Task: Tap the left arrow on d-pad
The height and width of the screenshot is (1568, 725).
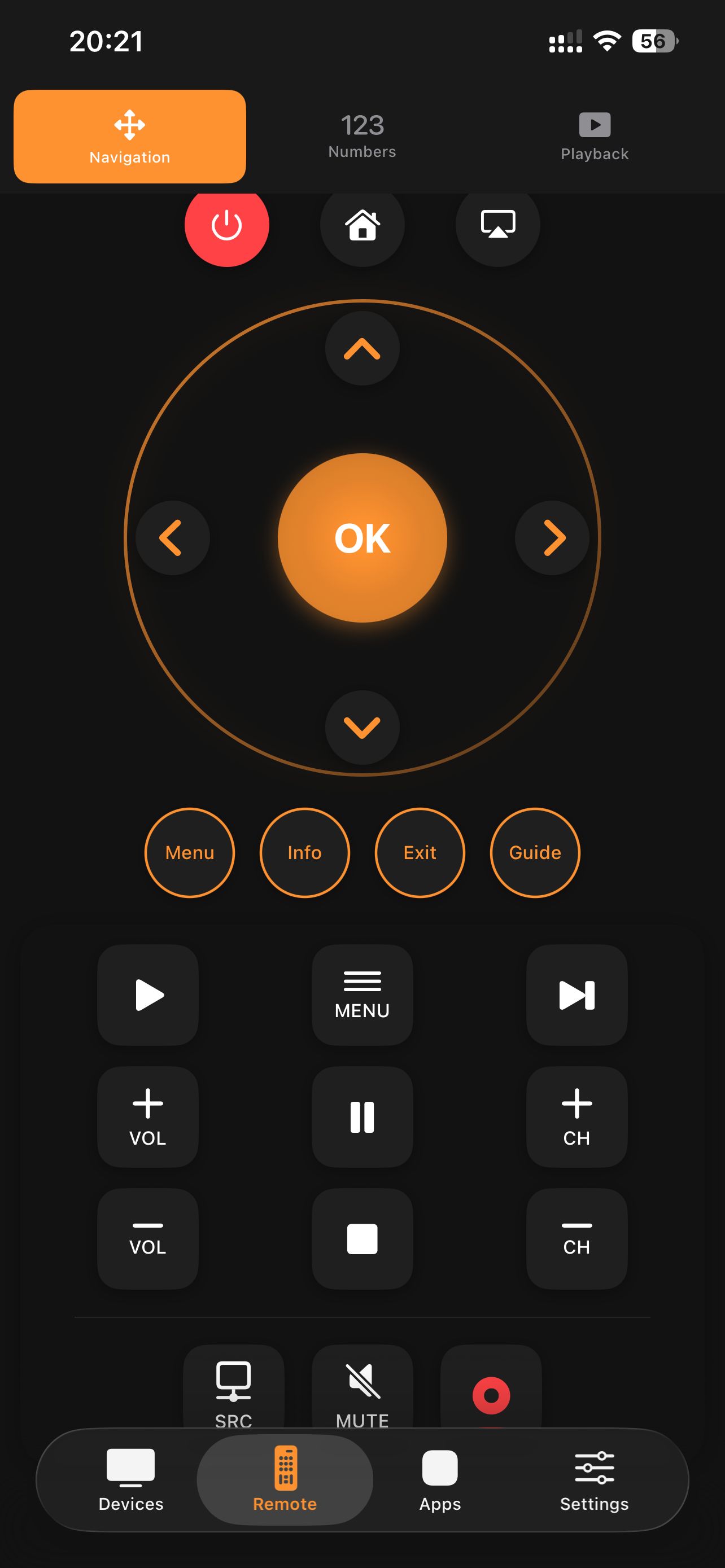Action: click(172, 538)
